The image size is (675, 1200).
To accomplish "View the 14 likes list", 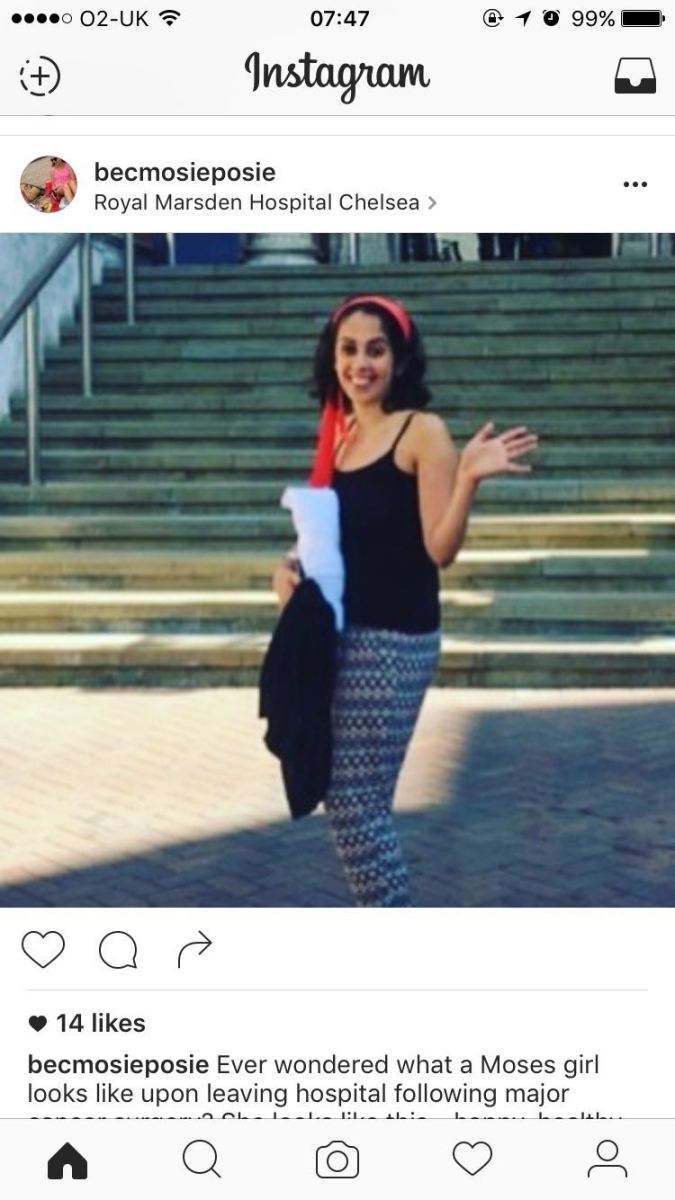I will pos(100,1023).
